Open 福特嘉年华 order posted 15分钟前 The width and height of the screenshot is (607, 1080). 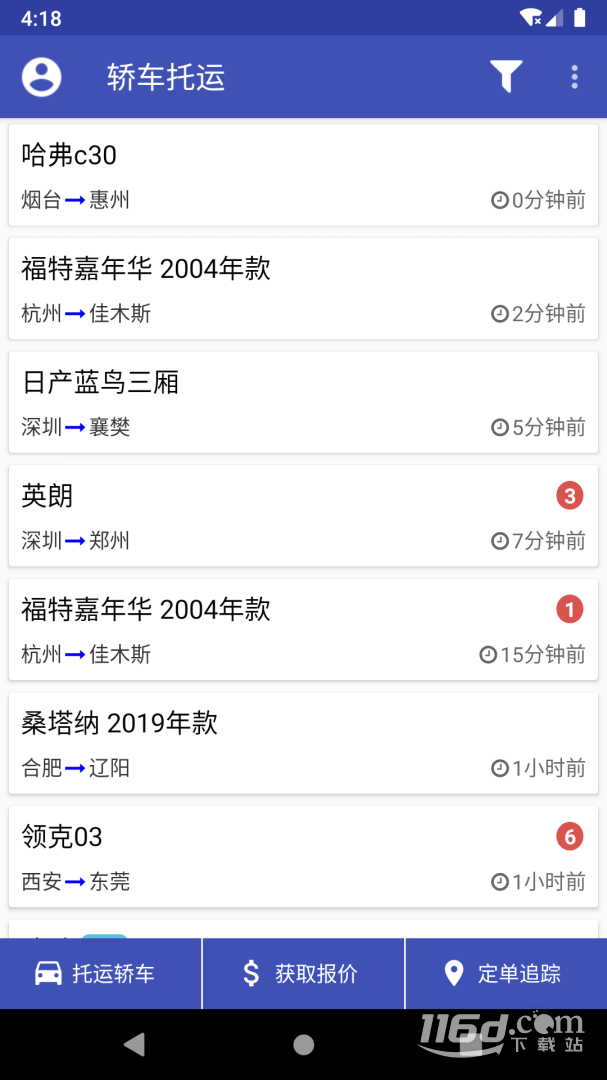point(303,630)
